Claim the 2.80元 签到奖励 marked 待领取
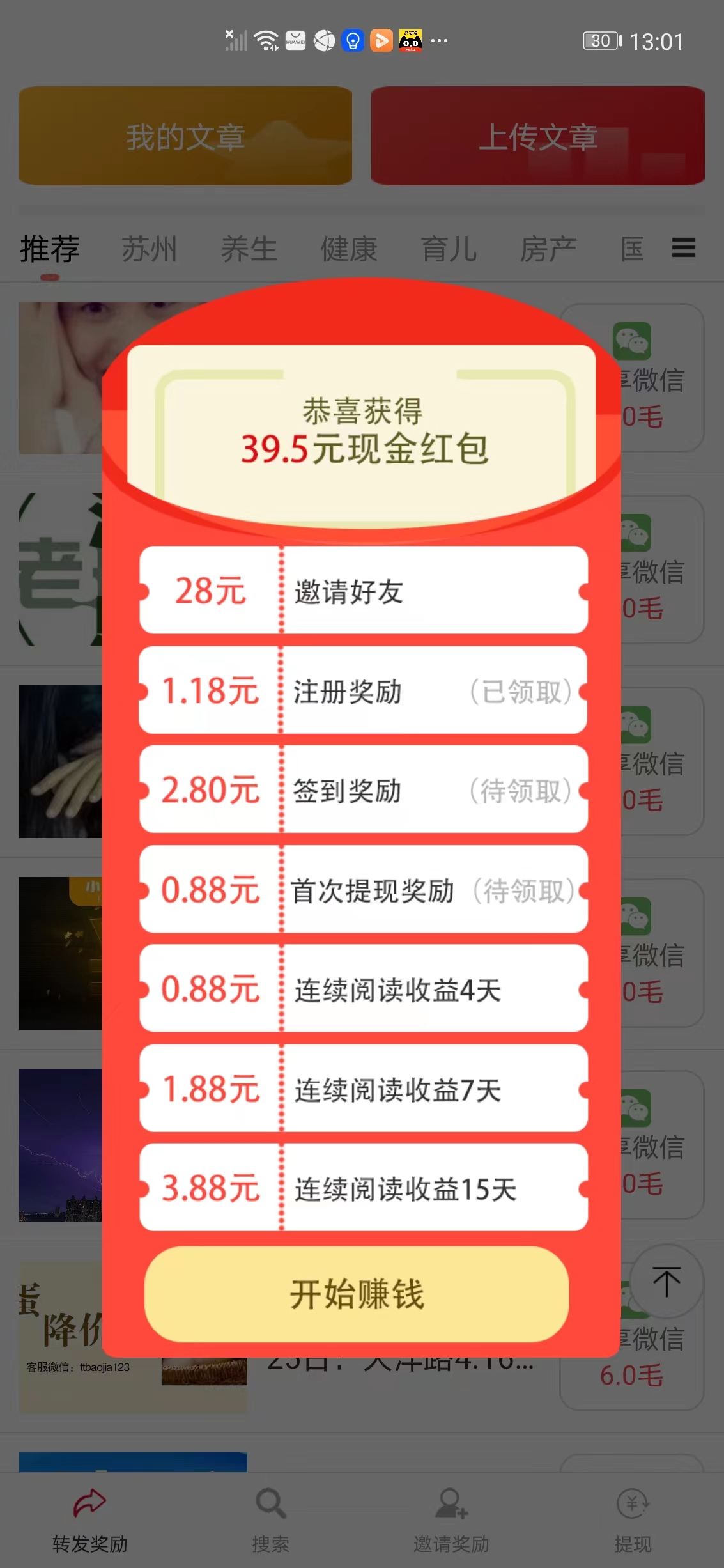The height and width of the screenshot is (1568, 724). 362,791
